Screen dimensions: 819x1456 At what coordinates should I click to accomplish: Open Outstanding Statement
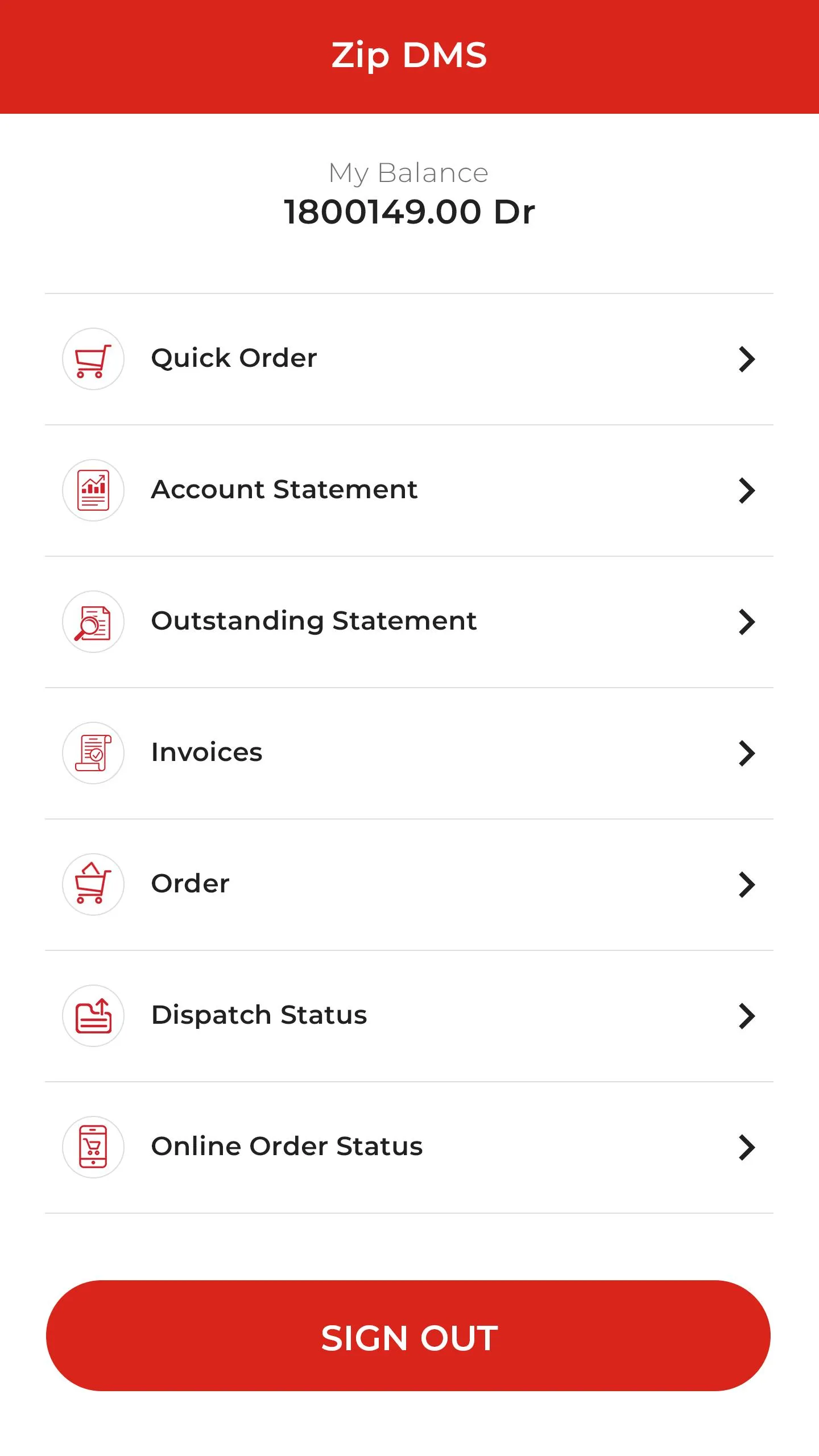(408, 622)
